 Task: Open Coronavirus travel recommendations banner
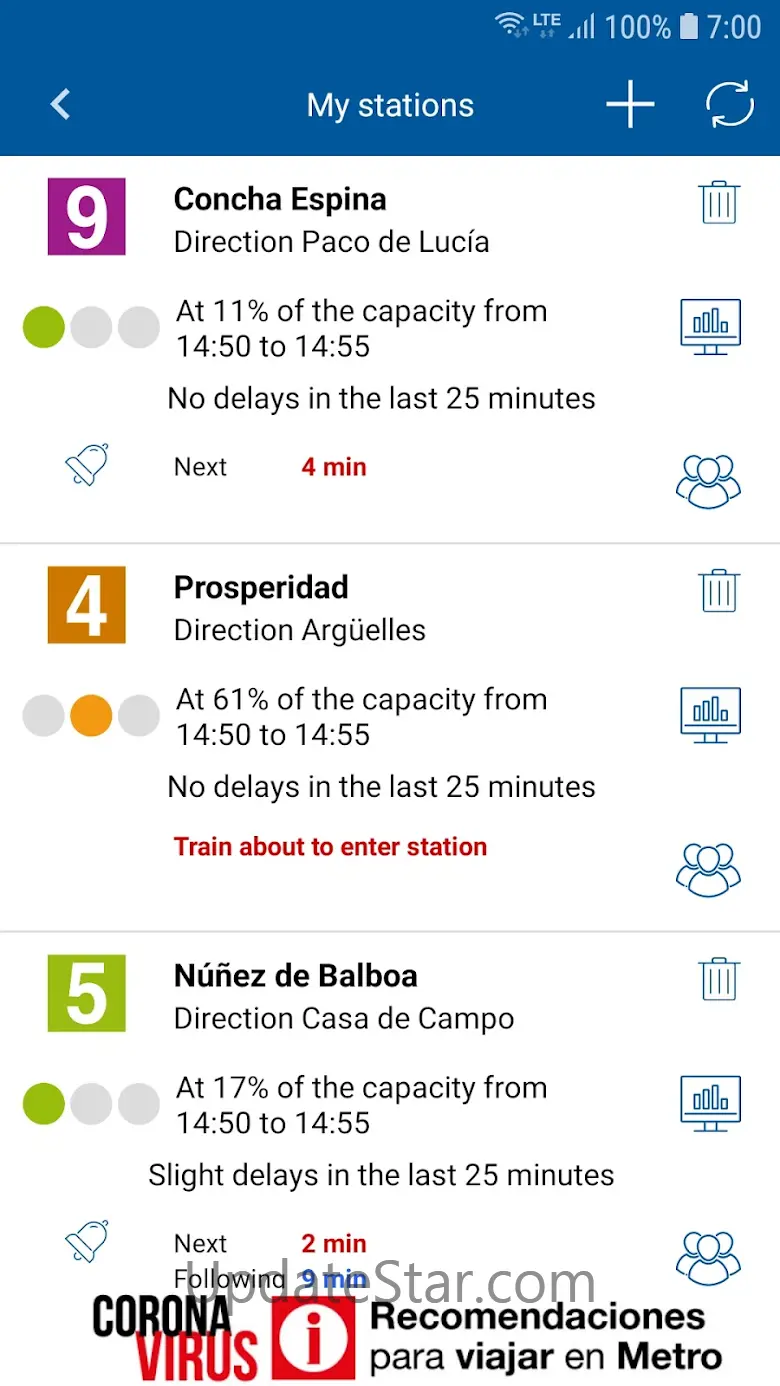408,1334
